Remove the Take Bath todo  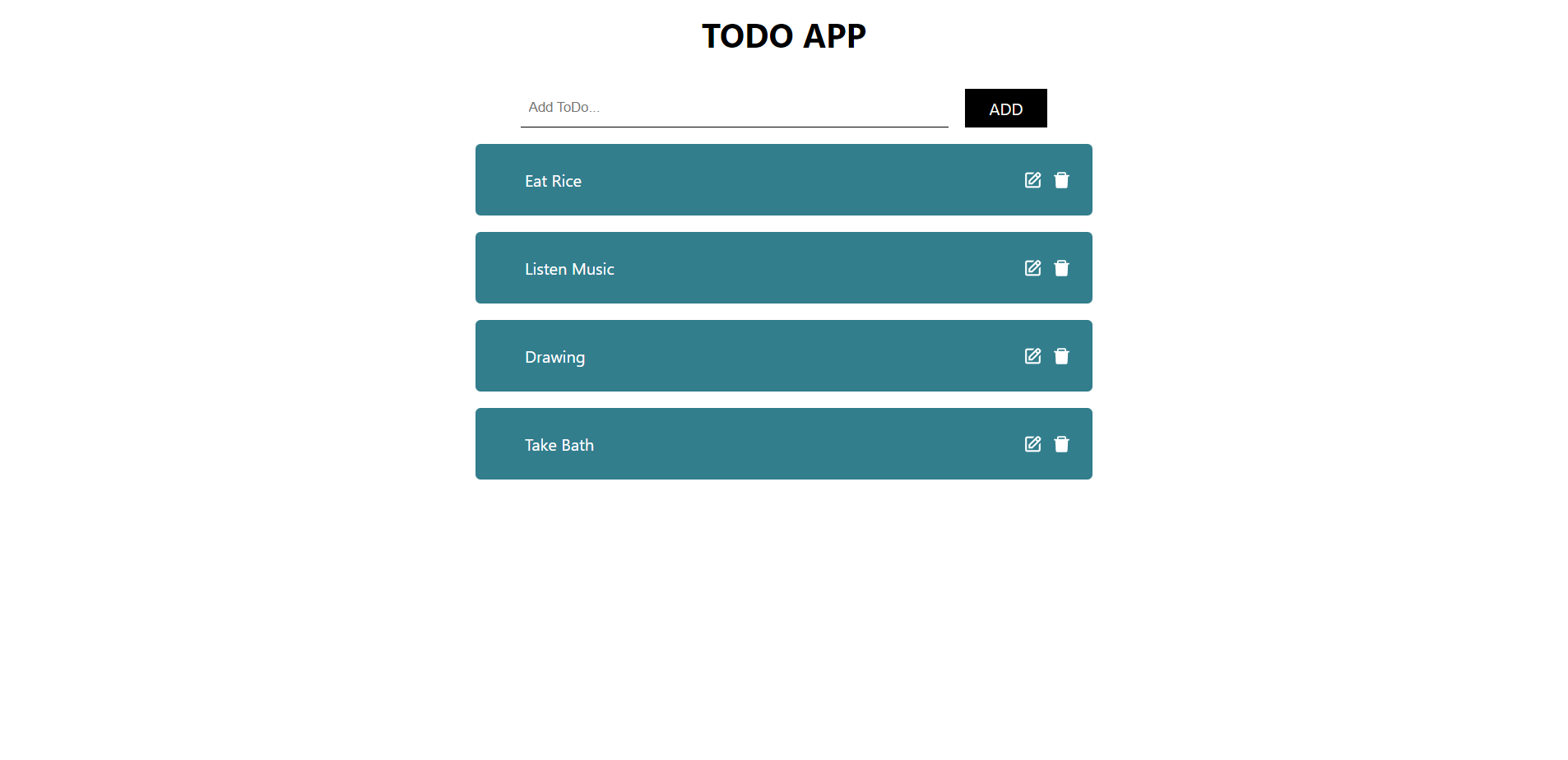[x=1061, y=444]
